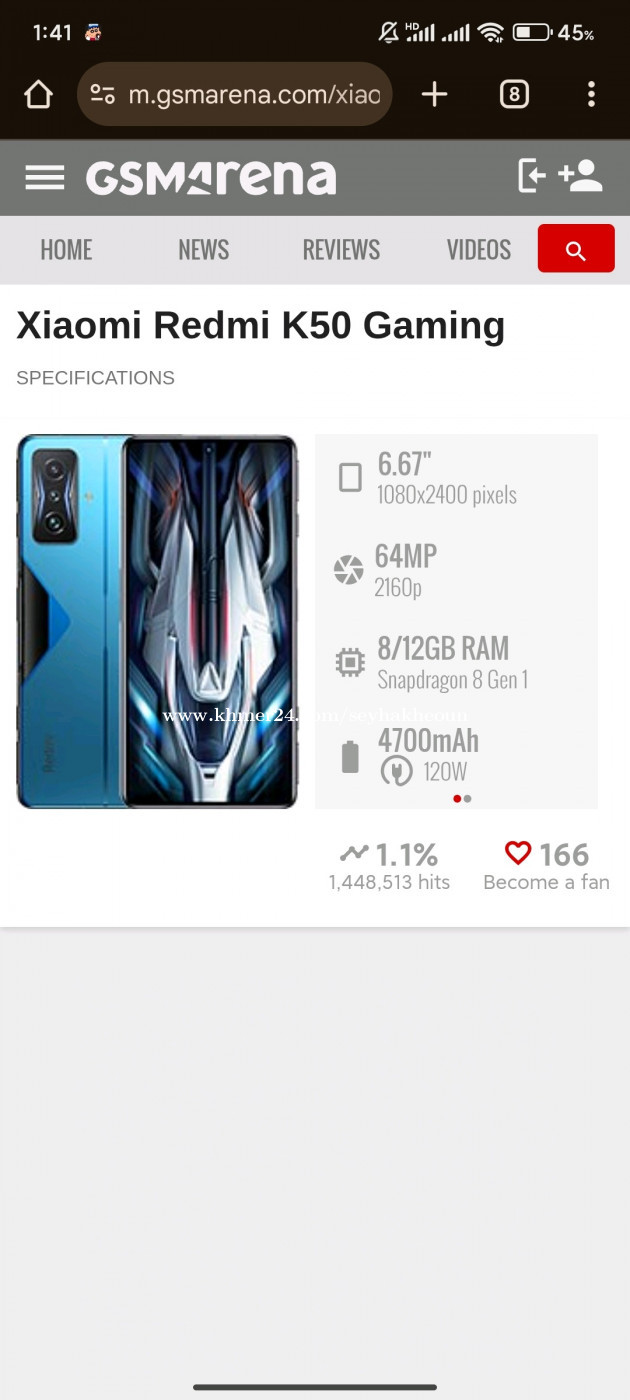Open a new browser tab
Viewport: 630px width, 1400px height.
[x=434, y=95]
